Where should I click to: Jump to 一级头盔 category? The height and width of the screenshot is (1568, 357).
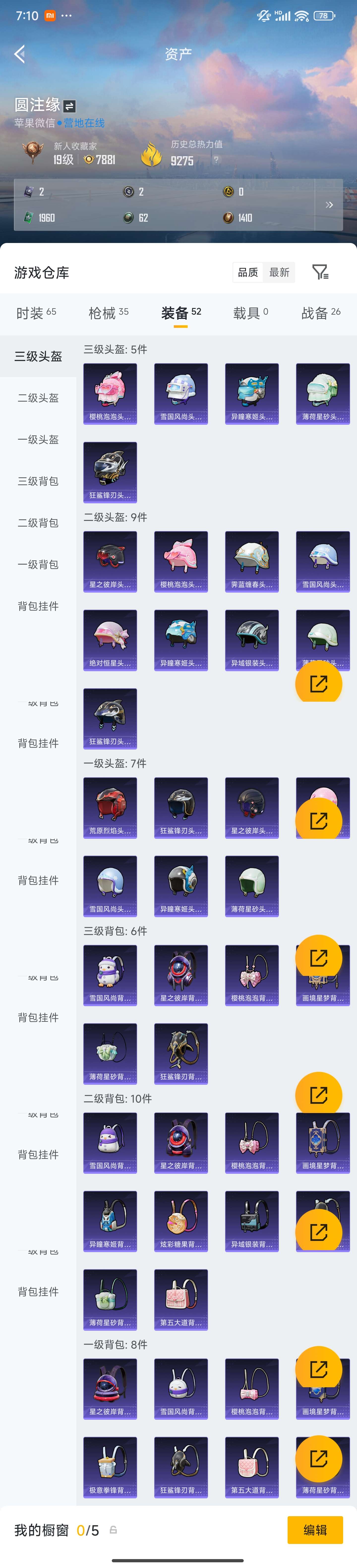38,439
